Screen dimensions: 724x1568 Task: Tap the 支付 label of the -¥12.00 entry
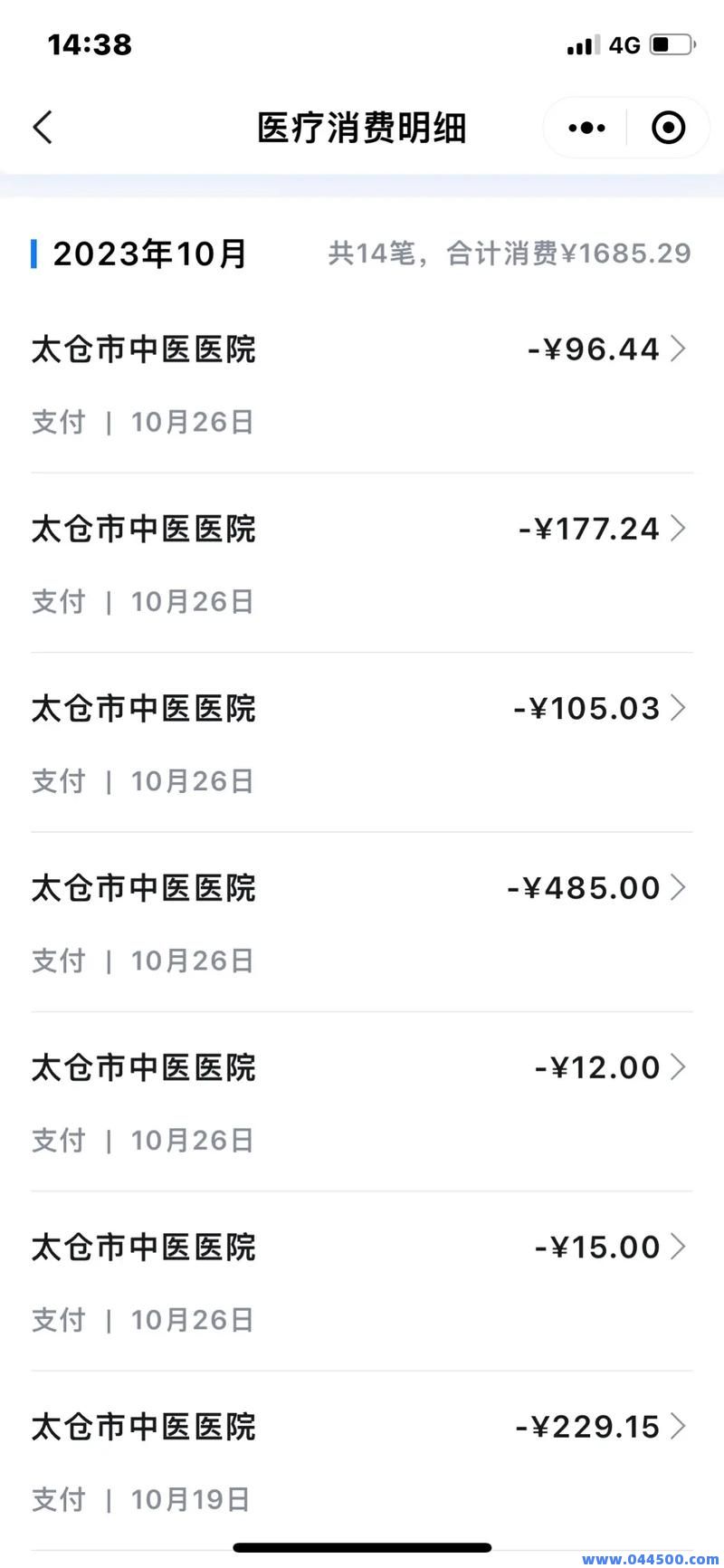[x=58, y=1140]
